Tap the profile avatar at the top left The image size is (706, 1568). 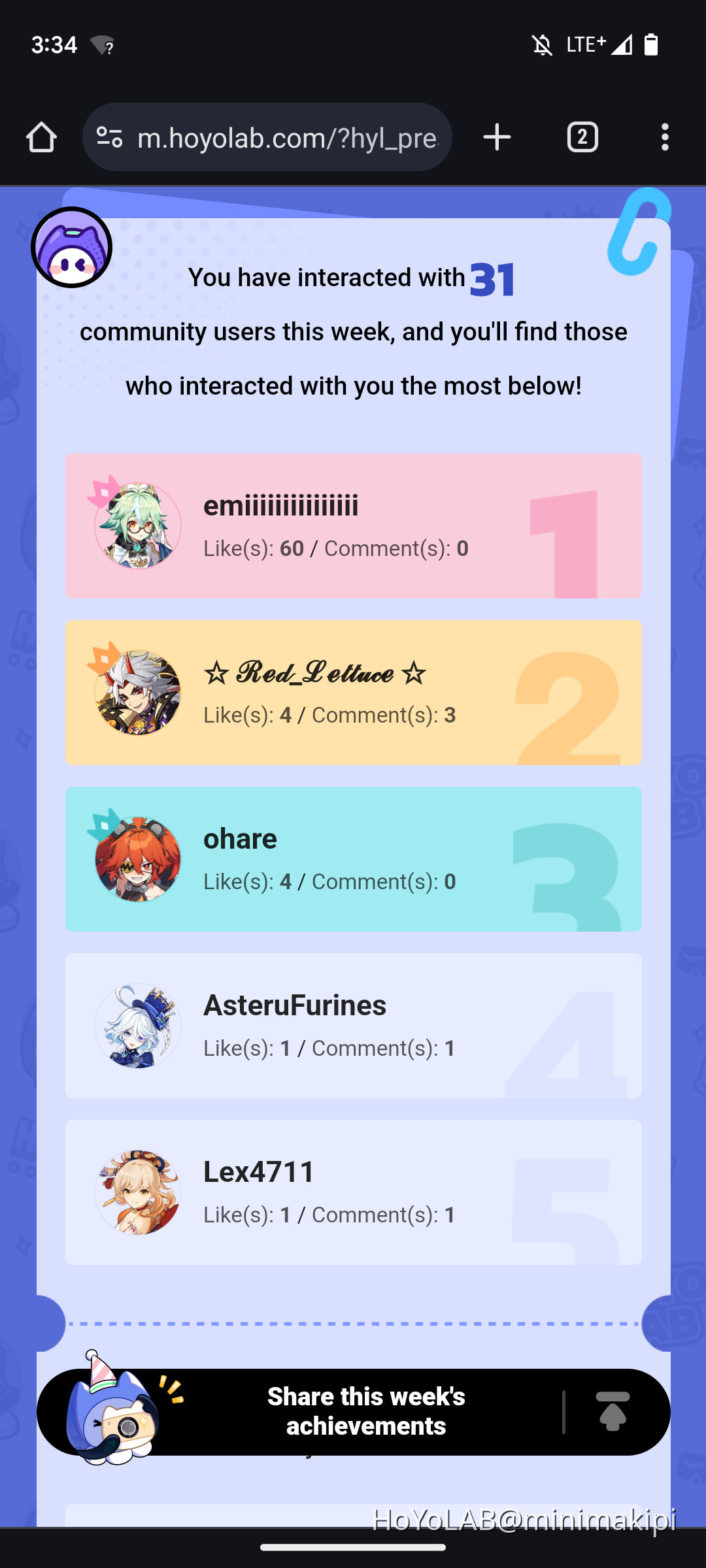pos(72,248)
